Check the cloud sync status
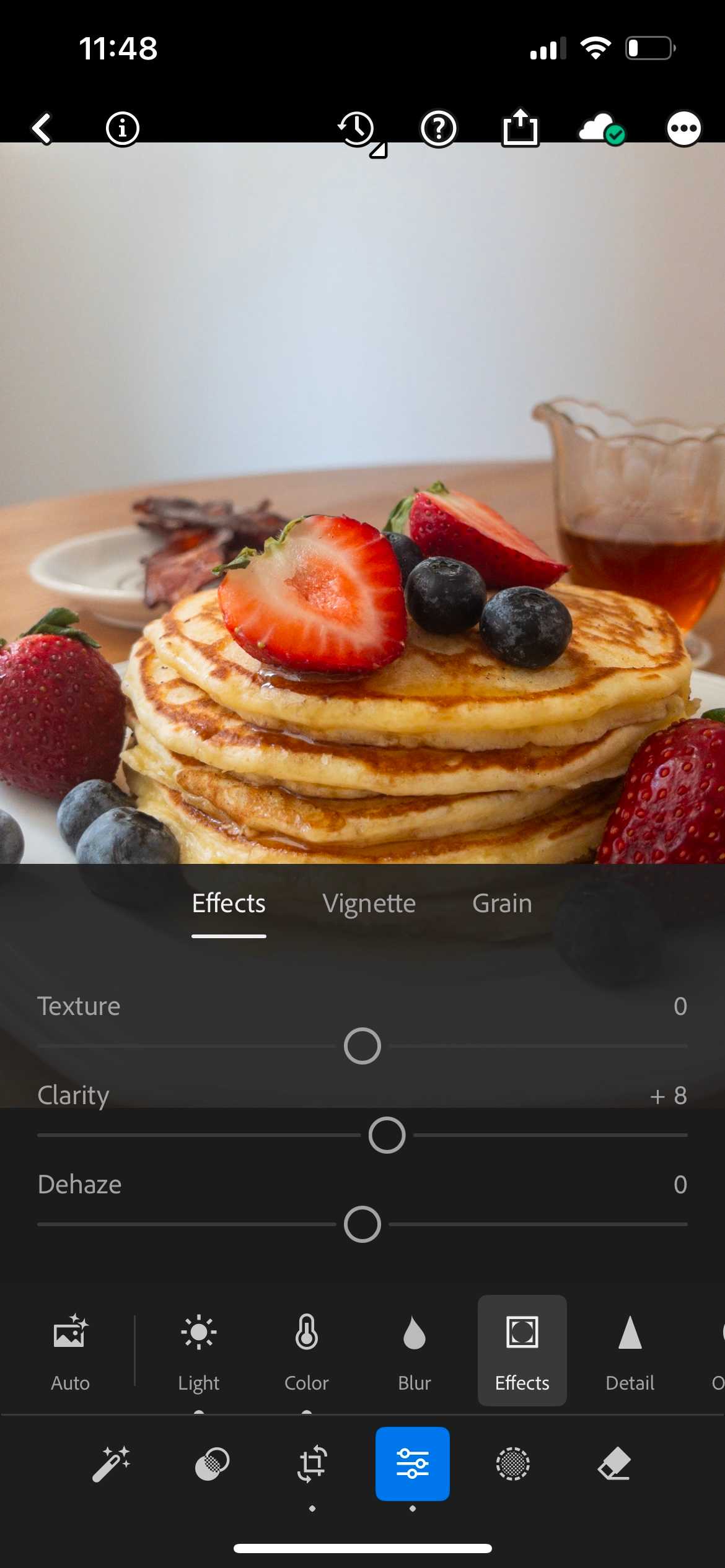Screen dimensions: 725x1568 [x=600, y=129]
